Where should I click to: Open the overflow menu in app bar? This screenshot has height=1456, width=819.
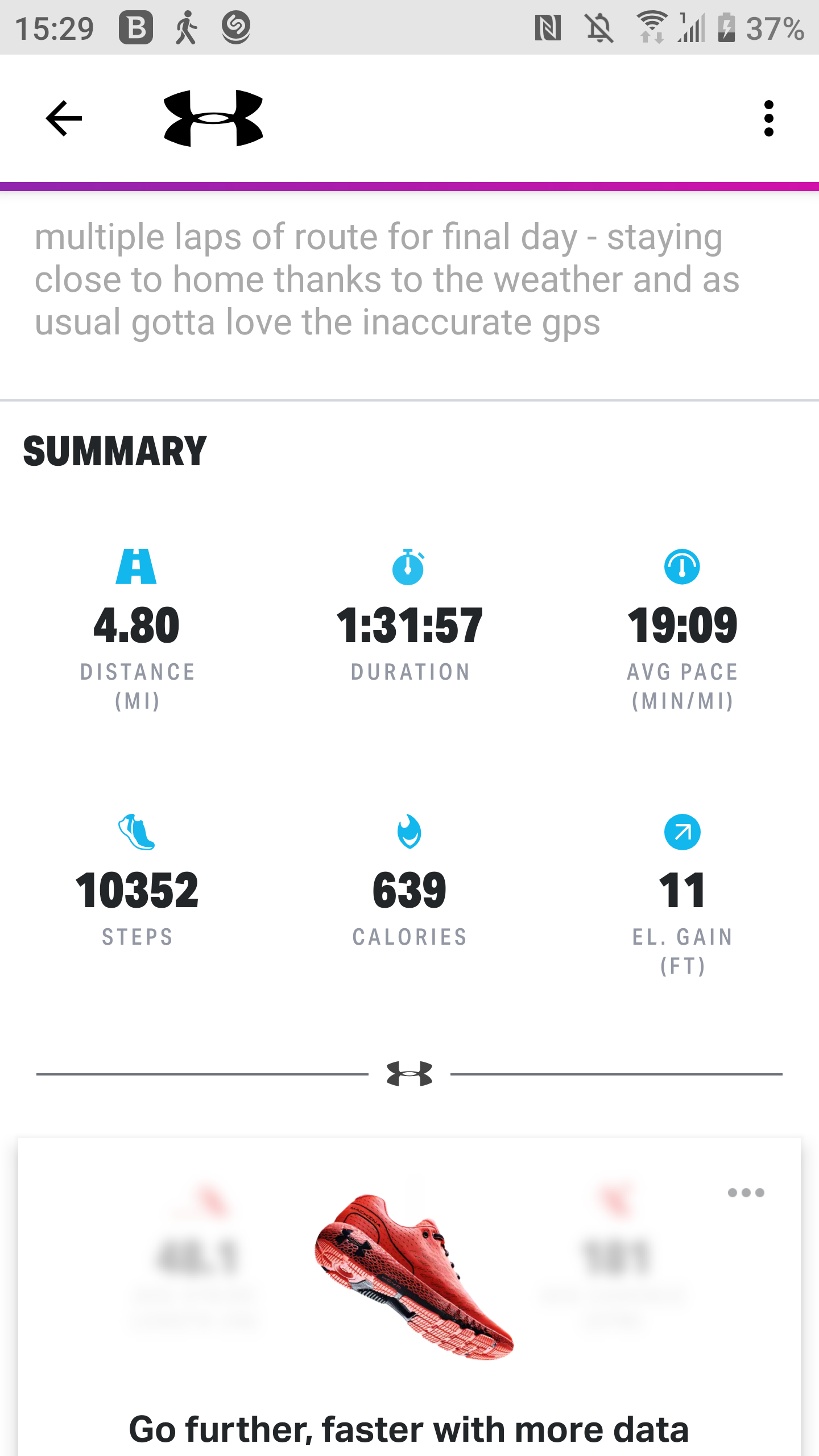pos(769,118)
